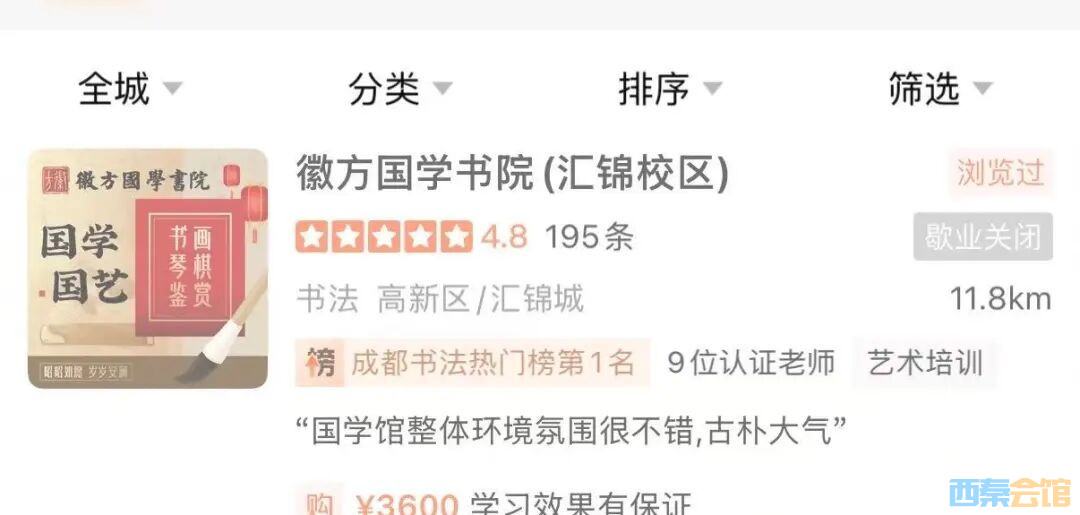Image resolution: width=1080 pixels, height=515 pixels.
Task: Open the 筛选 filter dropdown
Action: coord(939,89)
